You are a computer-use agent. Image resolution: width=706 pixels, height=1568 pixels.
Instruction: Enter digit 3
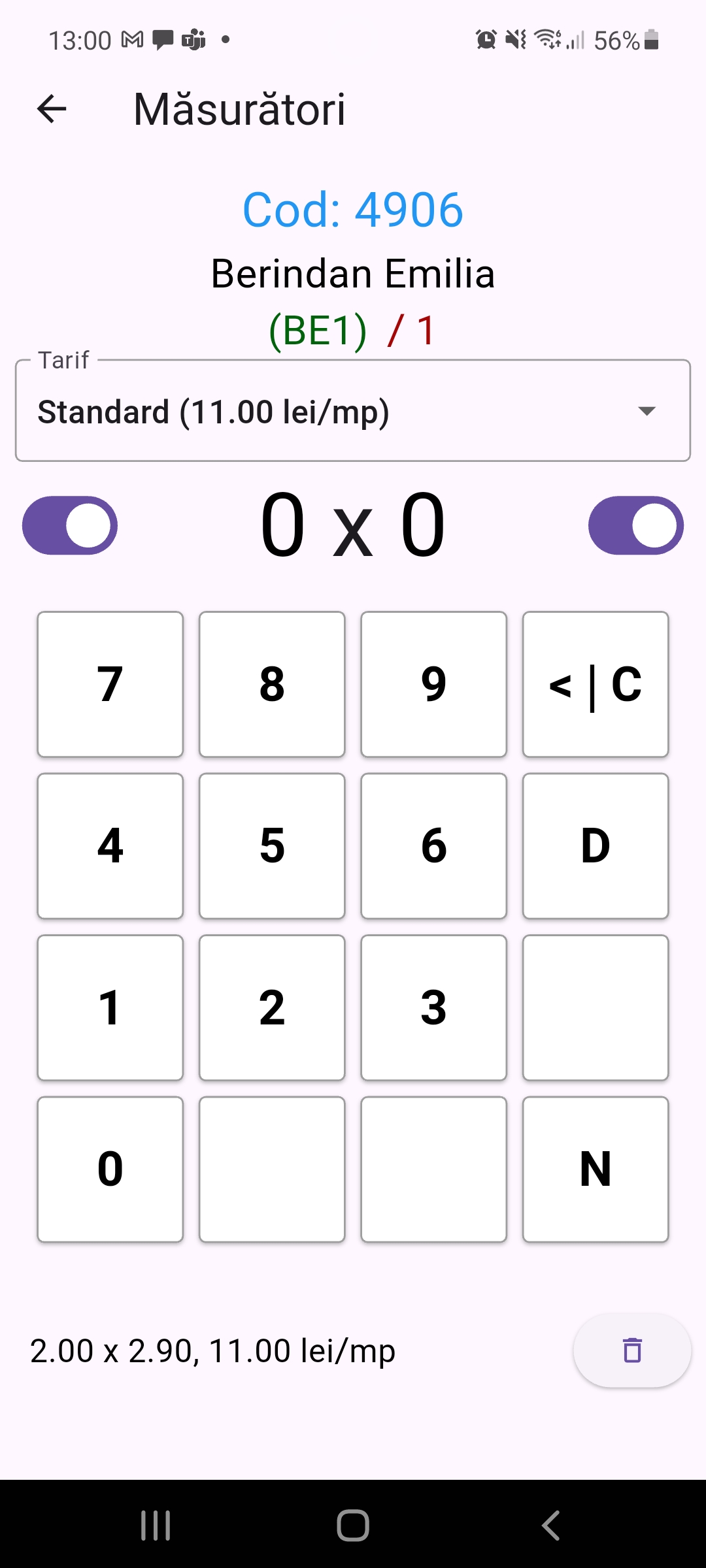click(433, 1007)
